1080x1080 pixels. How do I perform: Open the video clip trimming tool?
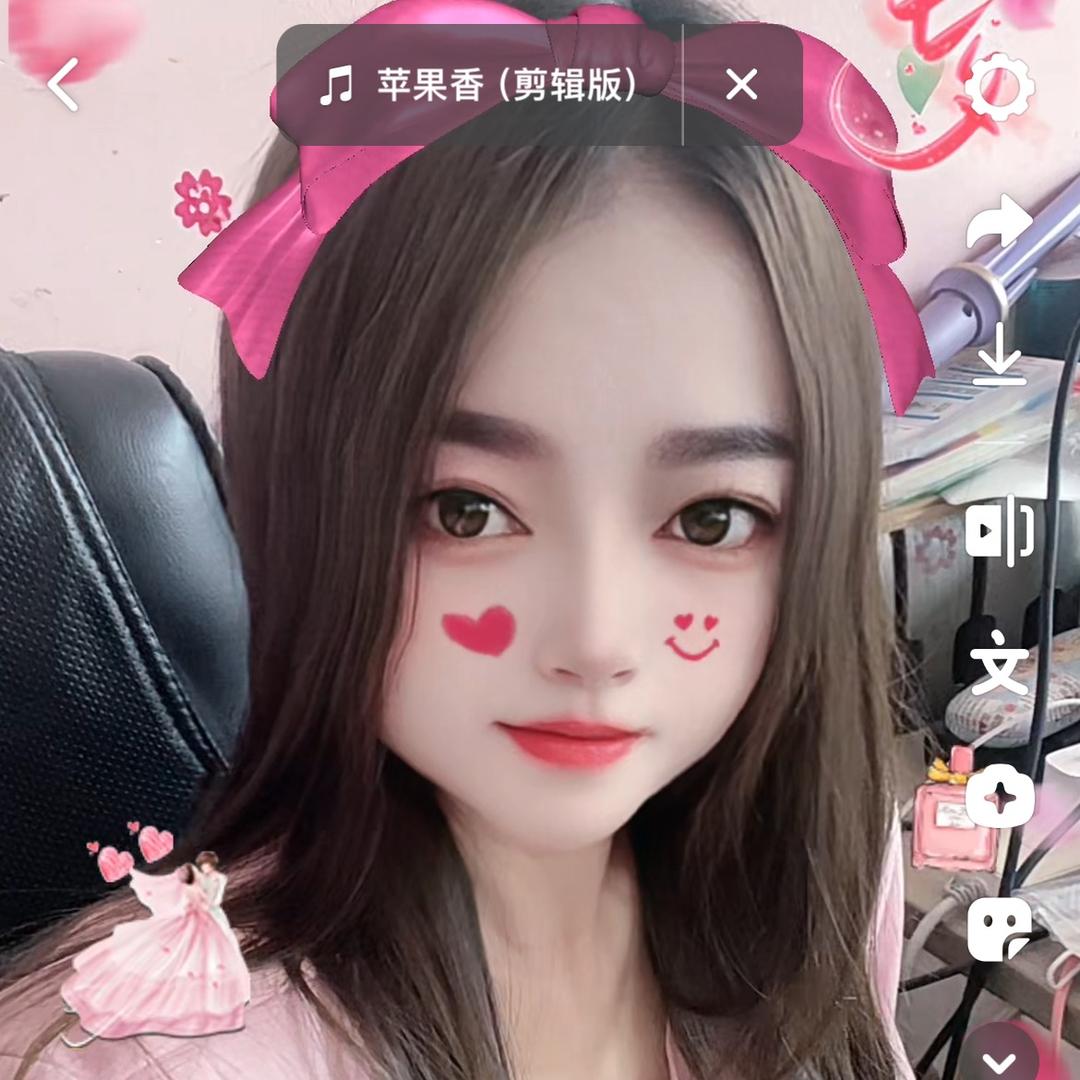pos(999,529)
